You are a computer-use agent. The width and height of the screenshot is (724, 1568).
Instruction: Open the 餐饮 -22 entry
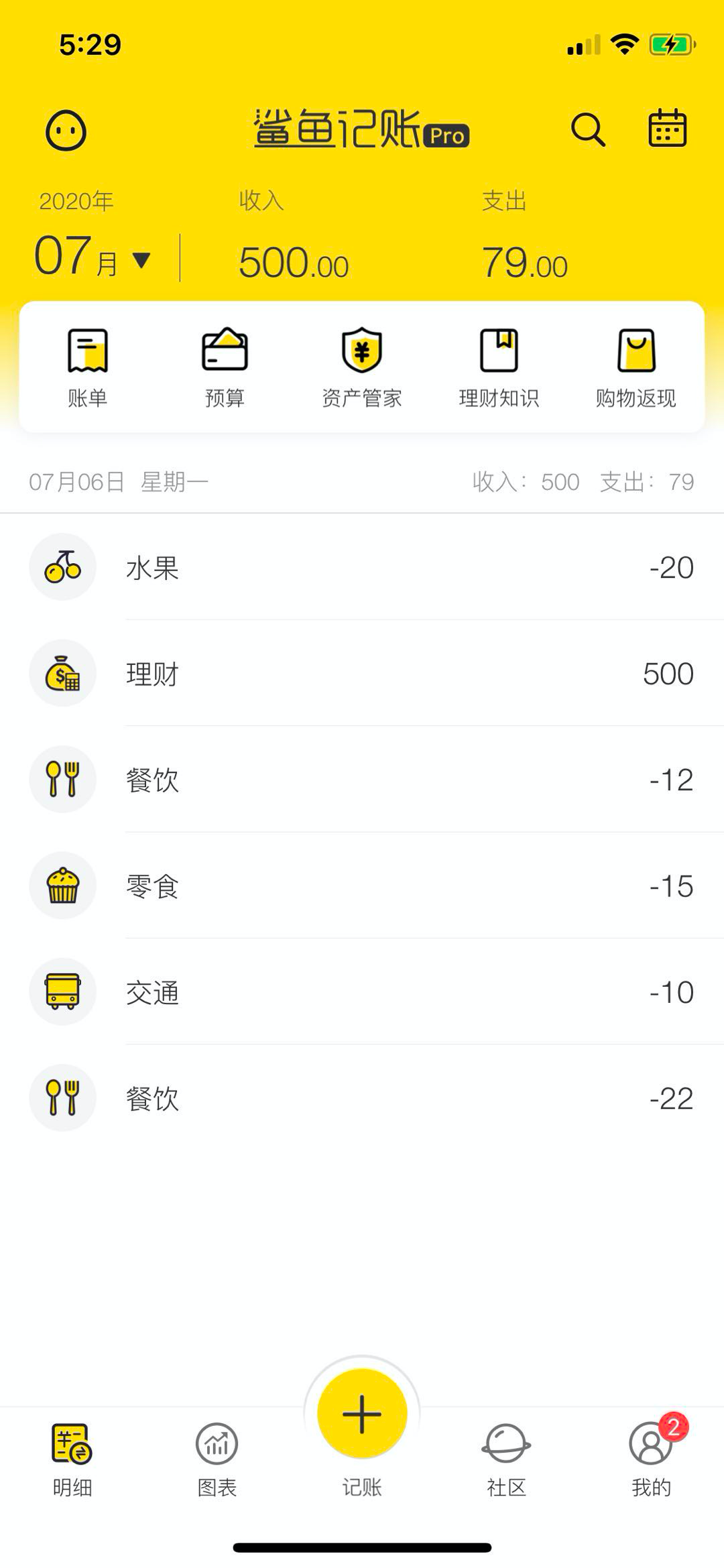[x=362, y=1097]
